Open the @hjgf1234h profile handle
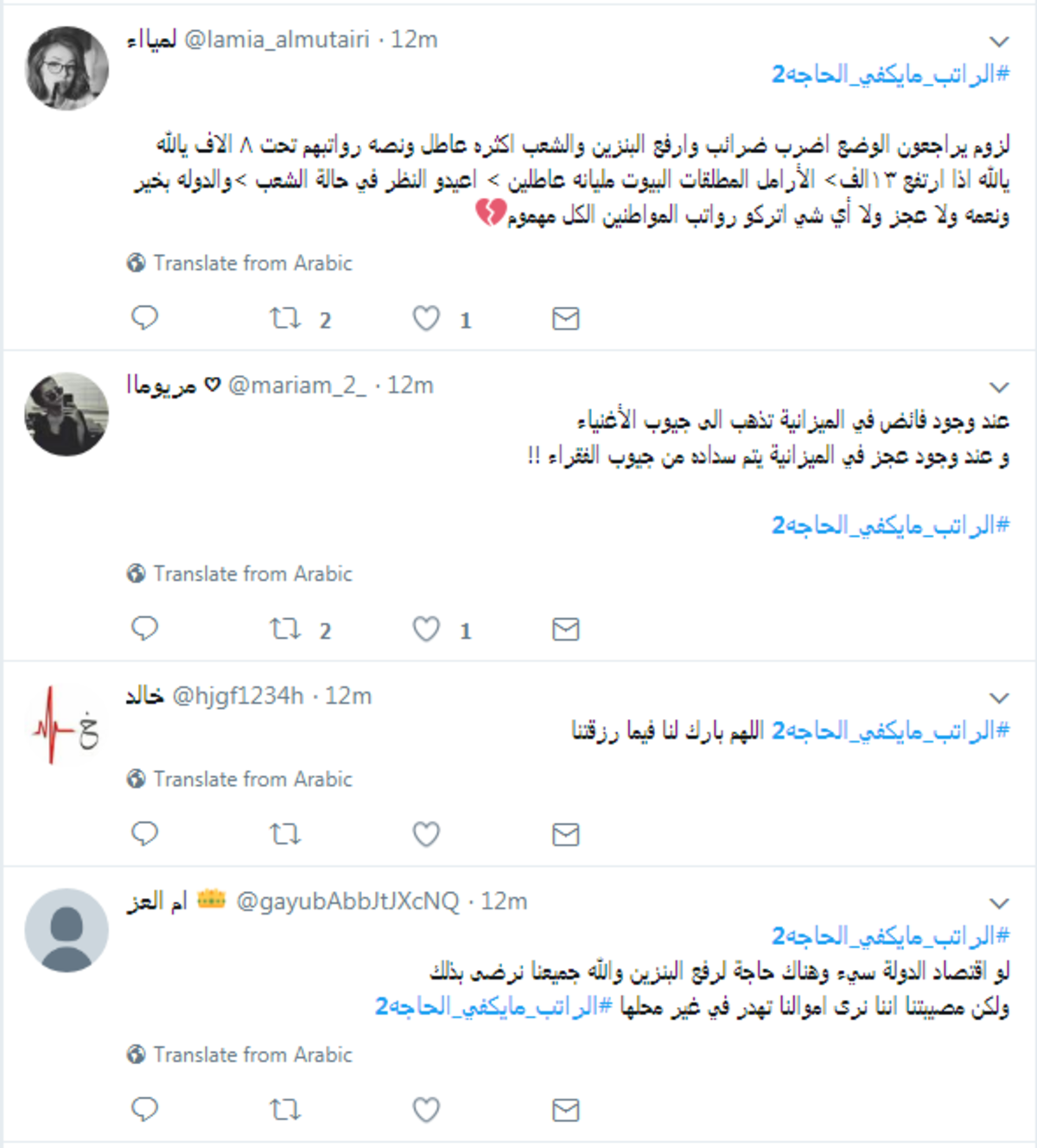 (239, 696)
